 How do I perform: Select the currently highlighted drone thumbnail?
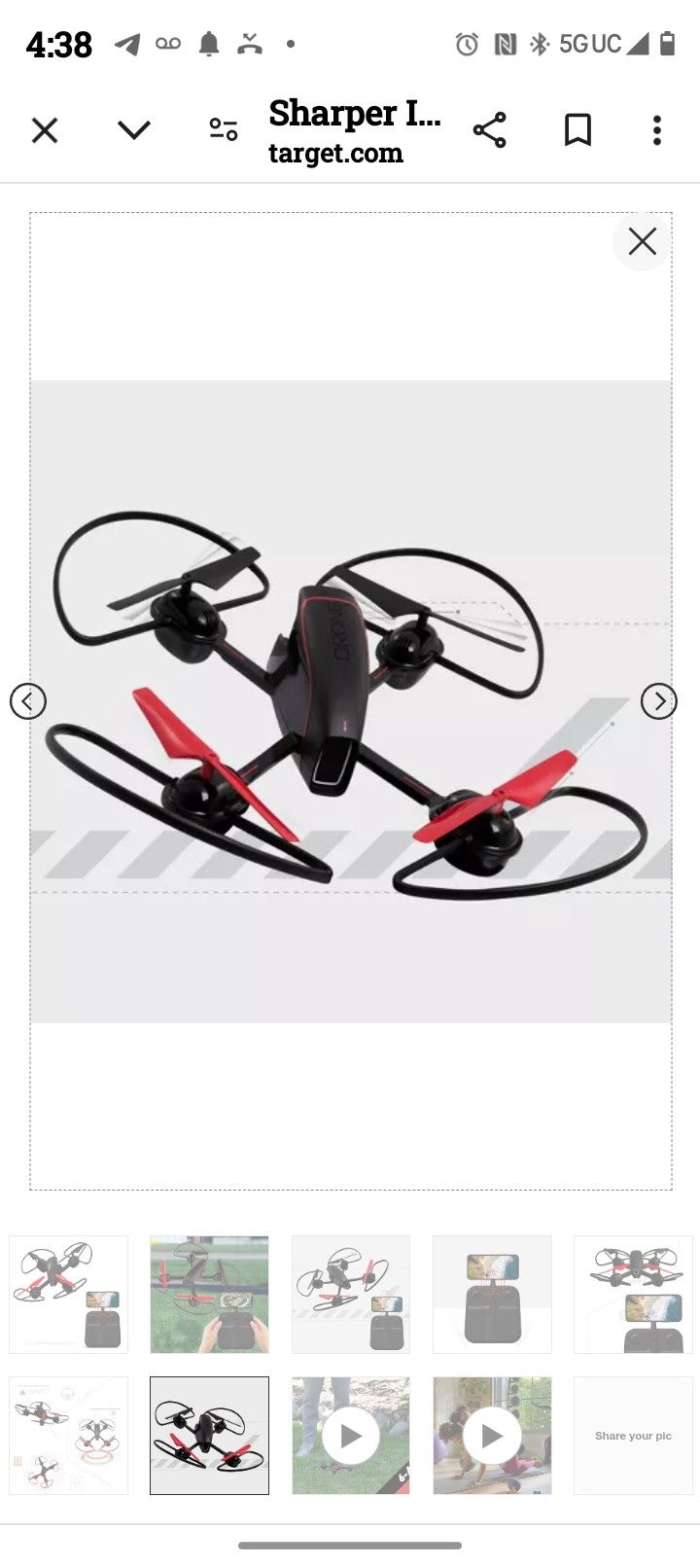(209, 1435)
